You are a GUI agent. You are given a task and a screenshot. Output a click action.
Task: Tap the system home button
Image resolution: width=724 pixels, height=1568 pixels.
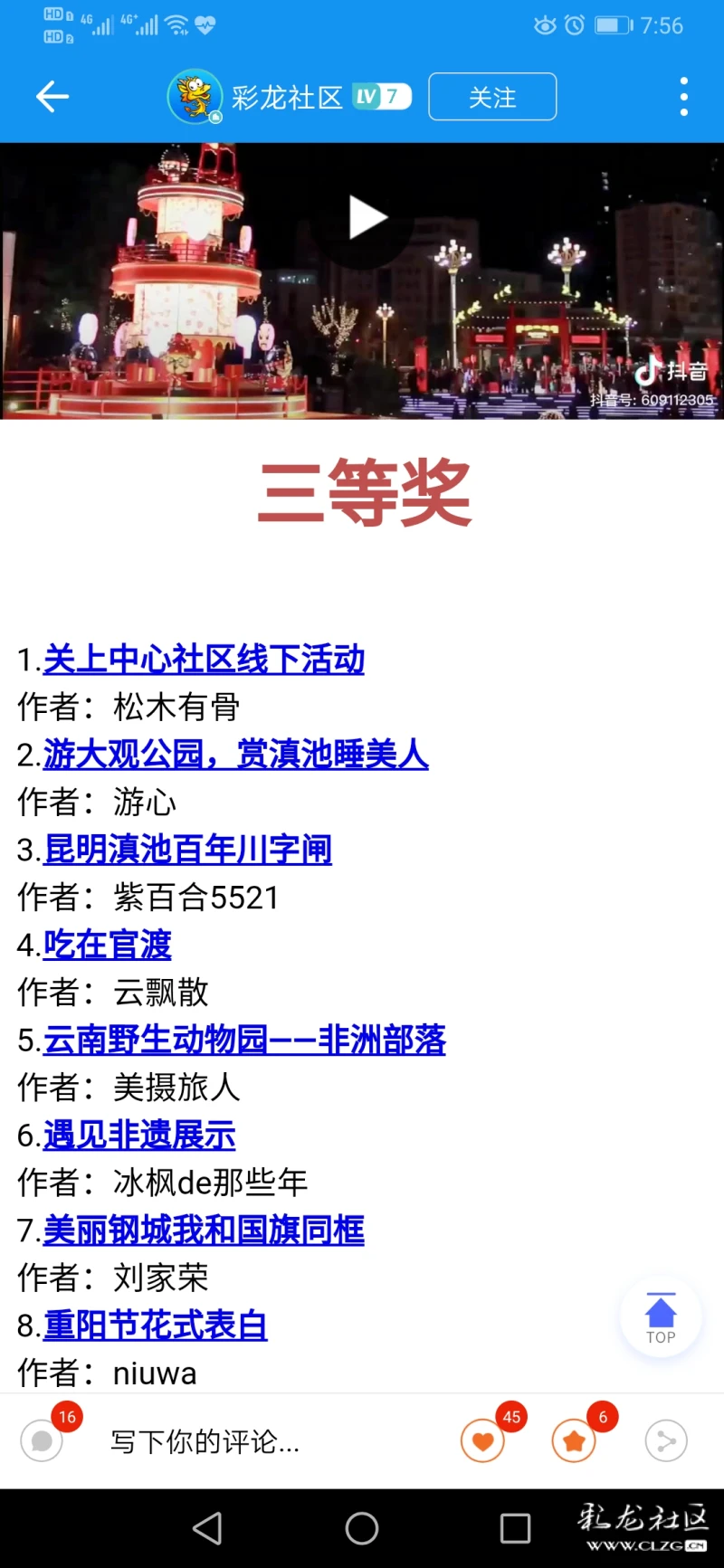point(362,1528)
